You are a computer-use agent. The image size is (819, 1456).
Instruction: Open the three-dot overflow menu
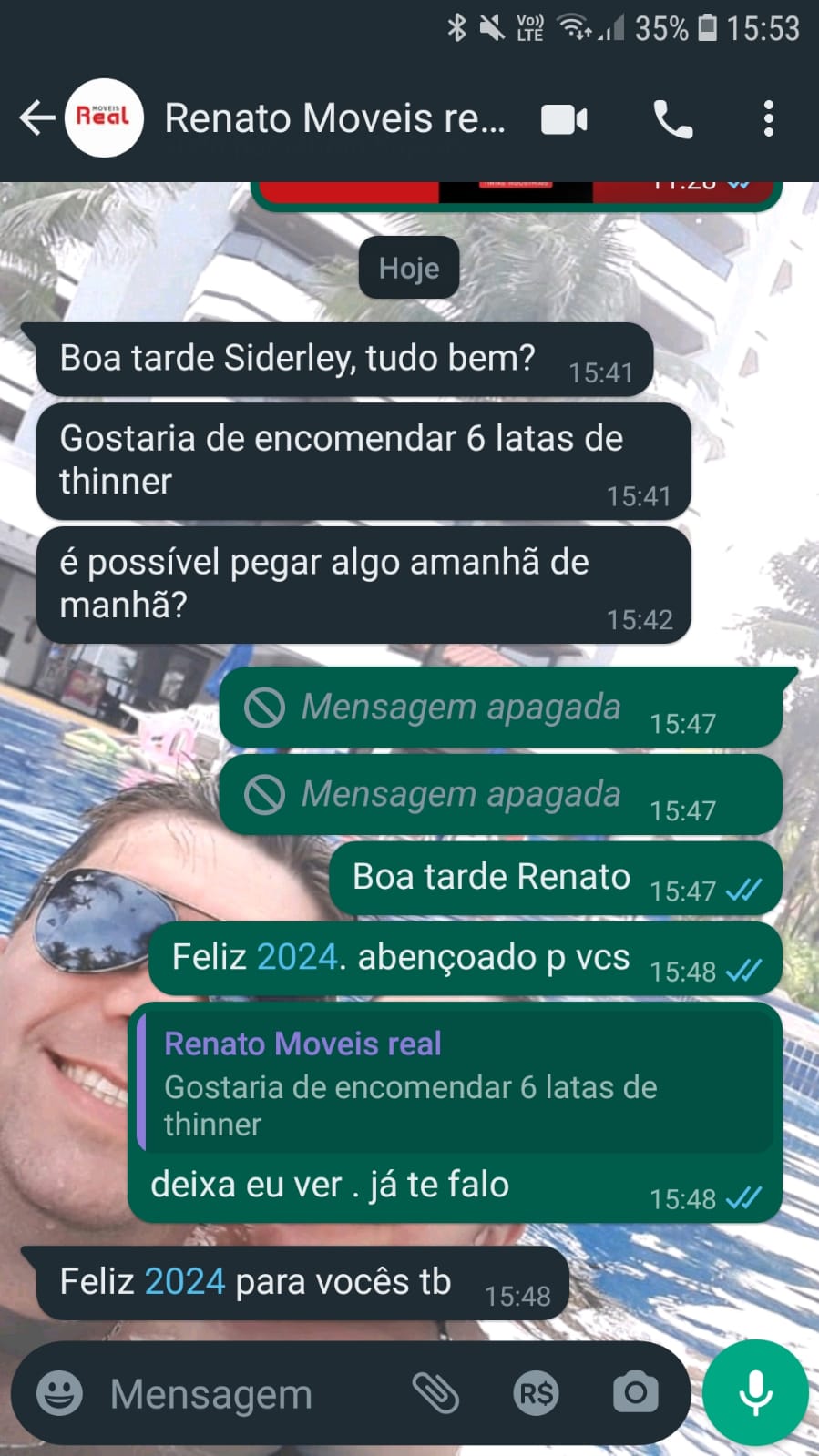coord(769,119)
